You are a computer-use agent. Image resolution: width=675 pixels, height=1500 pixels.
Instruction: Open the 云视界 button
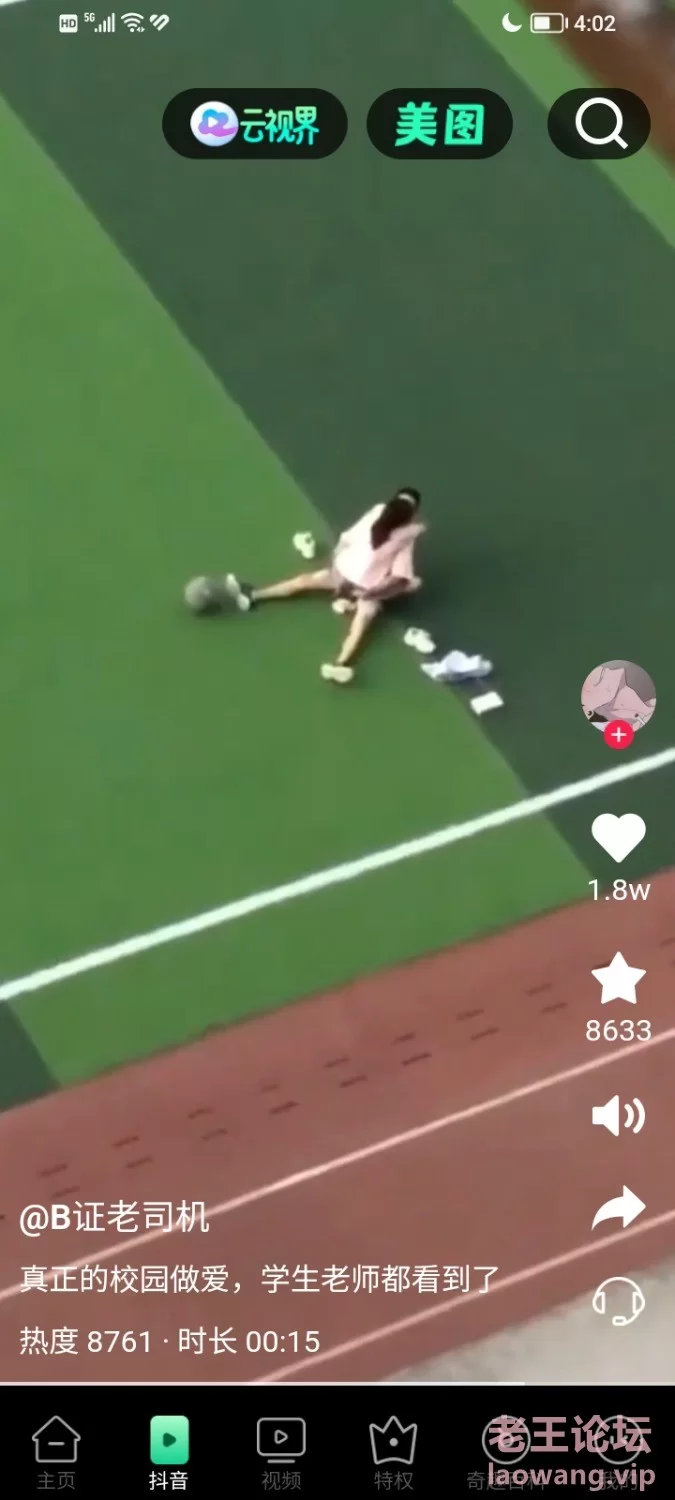click(255, 124)
